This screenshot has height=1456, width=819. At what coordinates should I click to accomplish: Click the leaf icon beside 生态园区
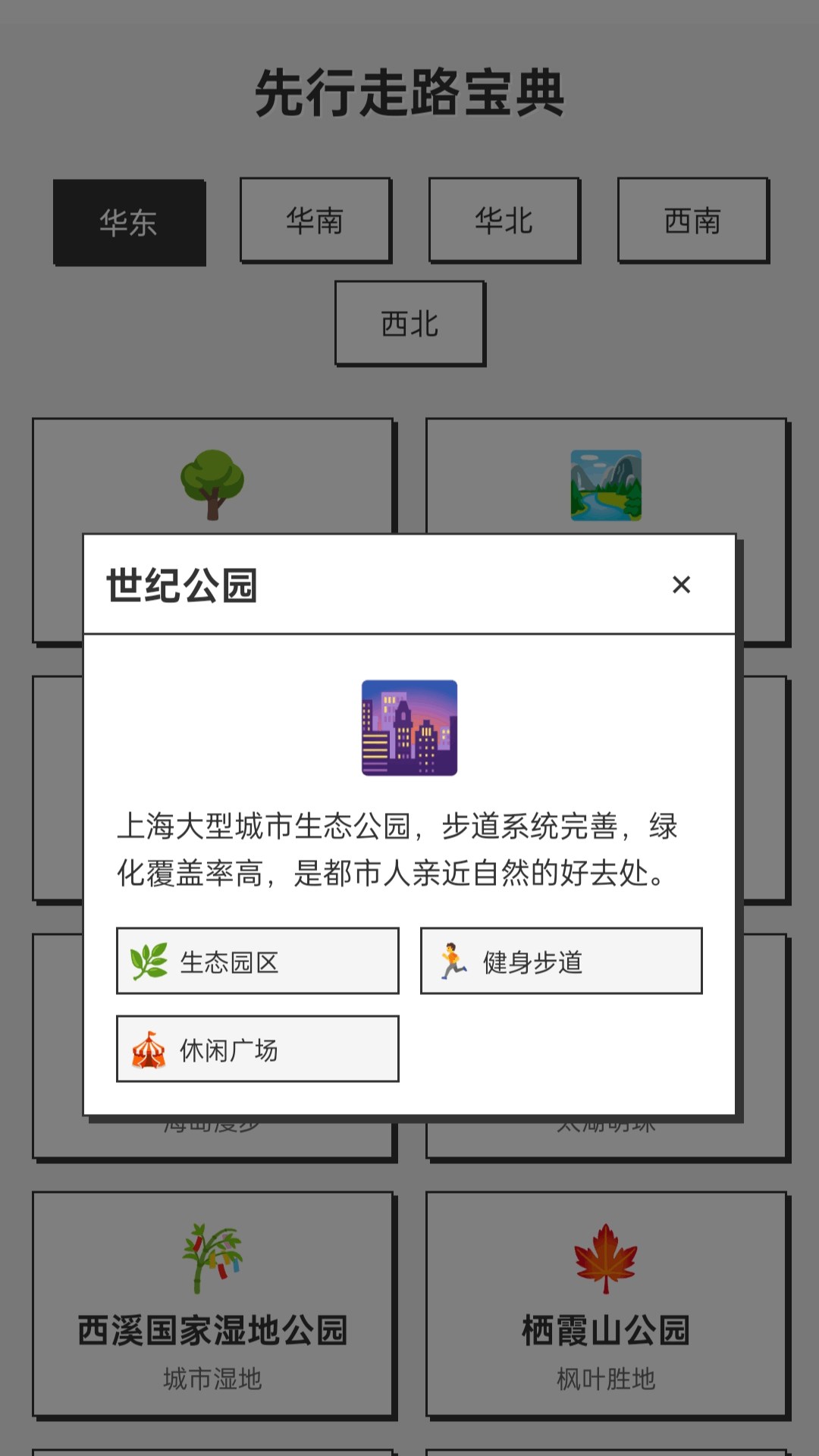coord(149,959)
